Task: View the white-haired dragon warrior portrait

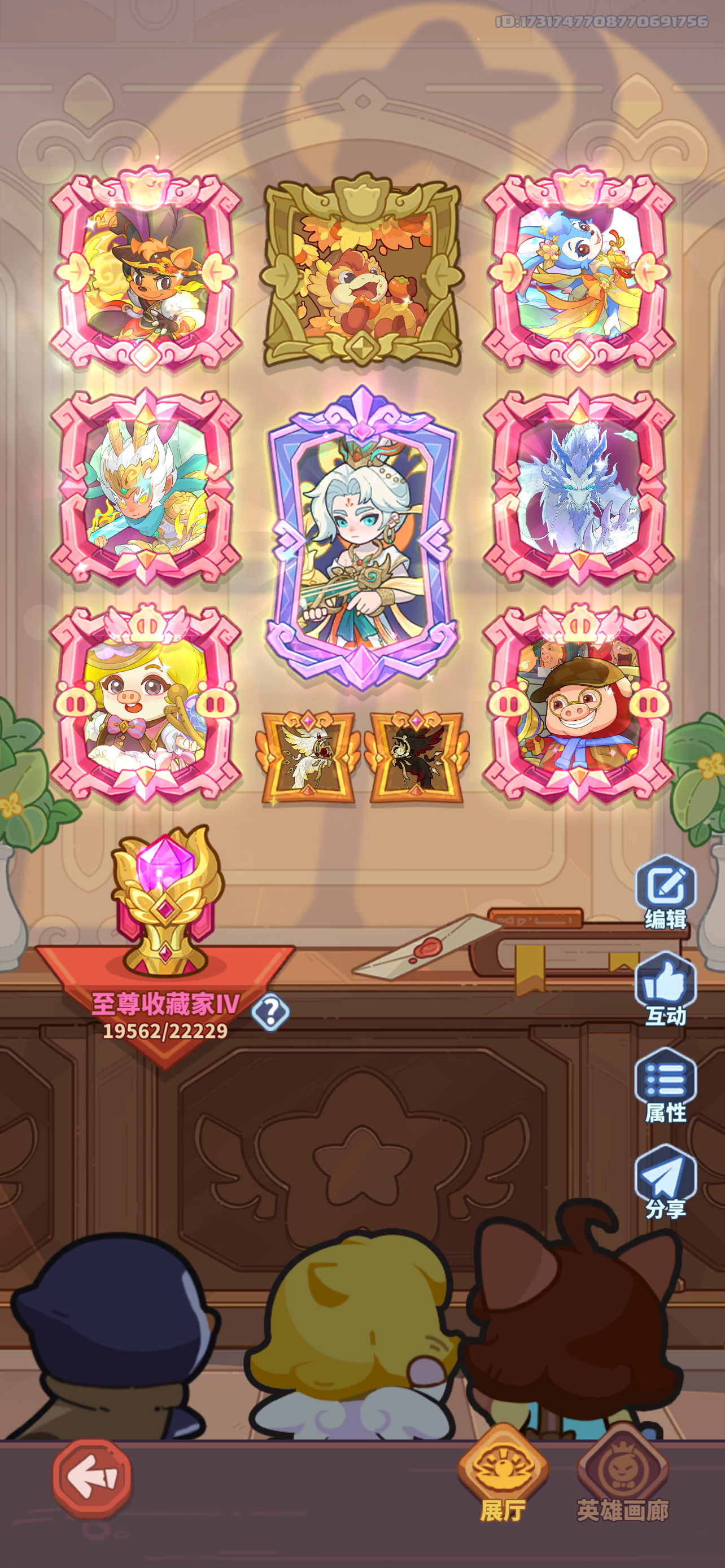Action: 146,487
